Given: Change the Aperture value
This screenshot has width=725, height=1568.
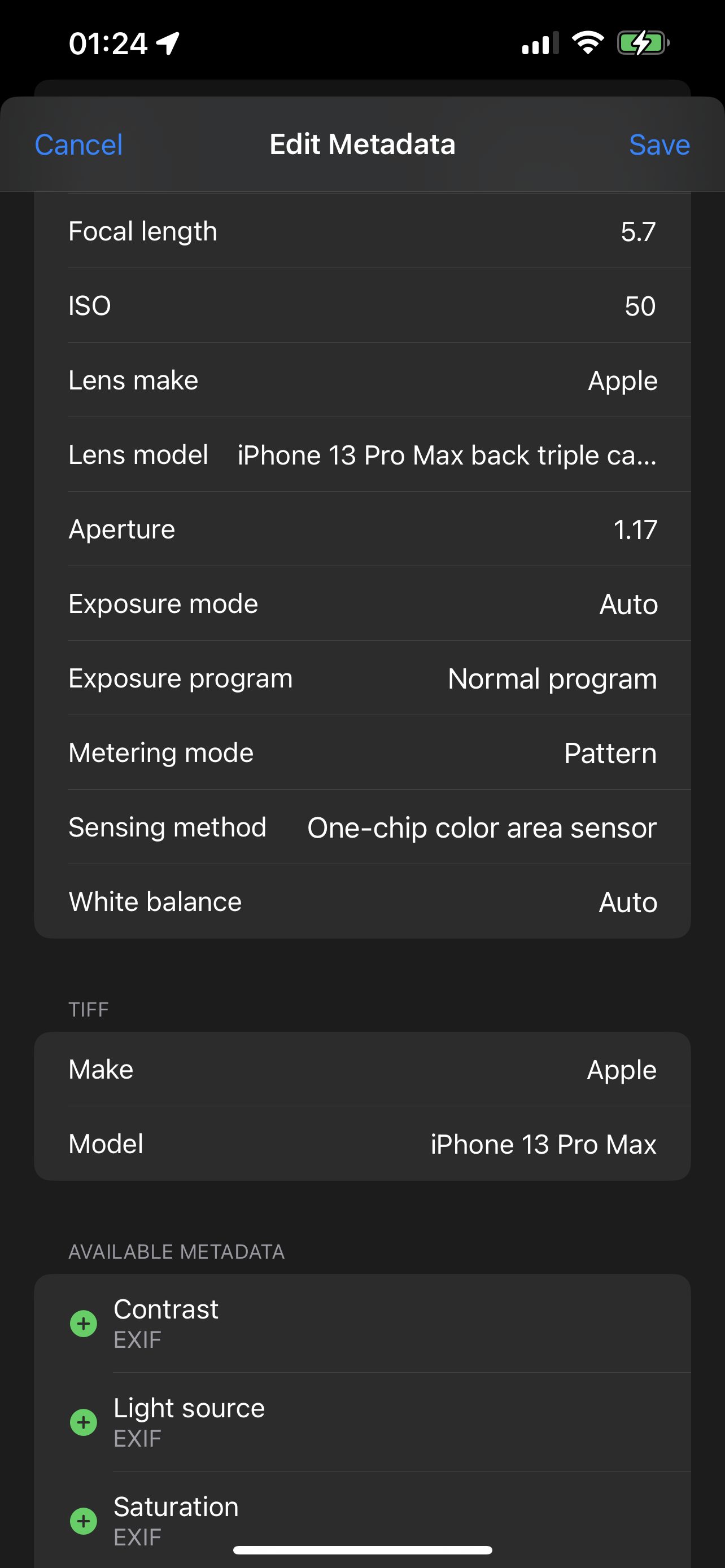Looking at the screenshot, I should coord(635,529).
